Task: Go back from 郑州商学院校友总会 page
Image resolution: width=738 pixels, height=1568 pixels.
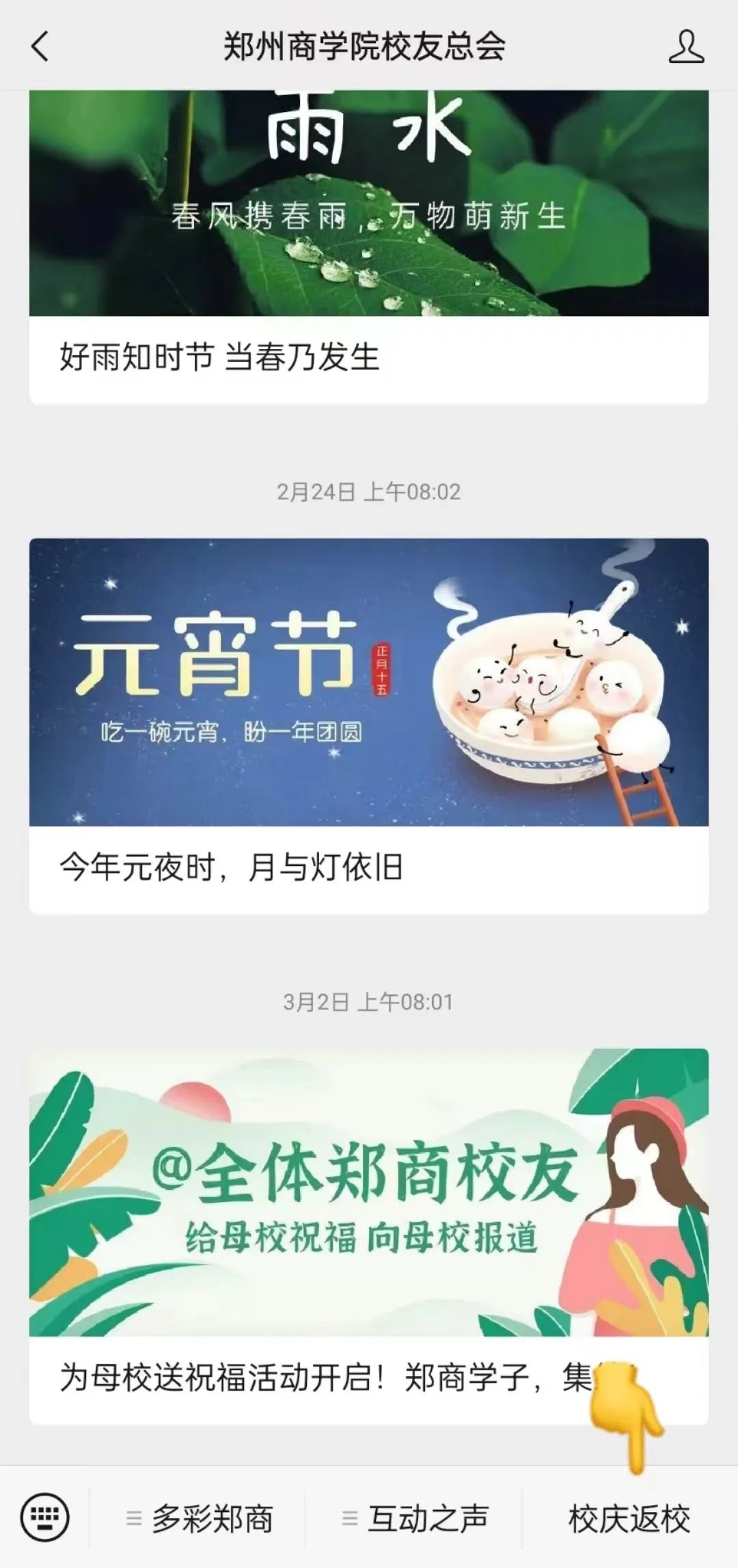Action: coord(40,47)
